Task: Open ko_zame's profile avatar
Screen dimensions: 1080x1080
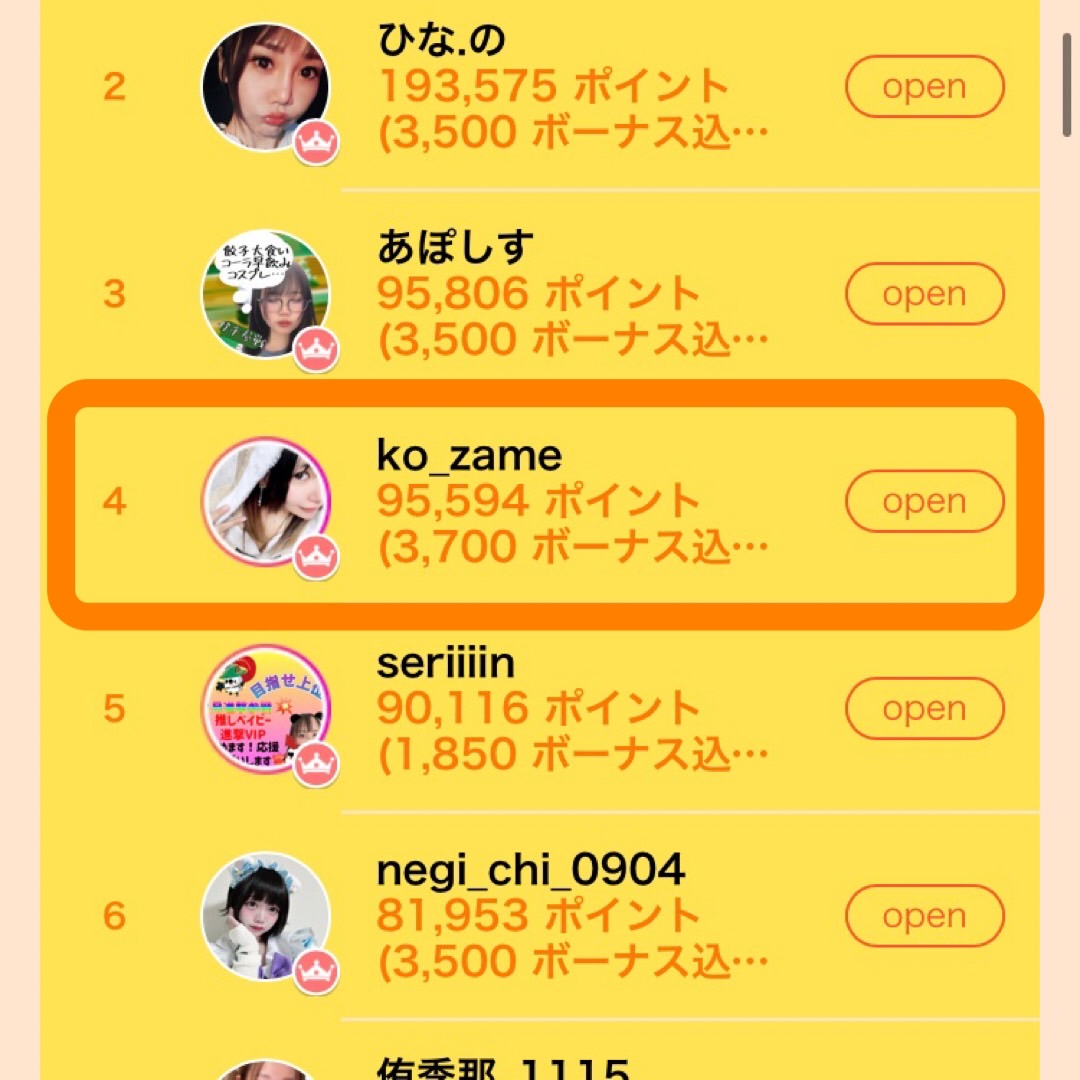Action: pyautogui.click(x=266, y=503)
